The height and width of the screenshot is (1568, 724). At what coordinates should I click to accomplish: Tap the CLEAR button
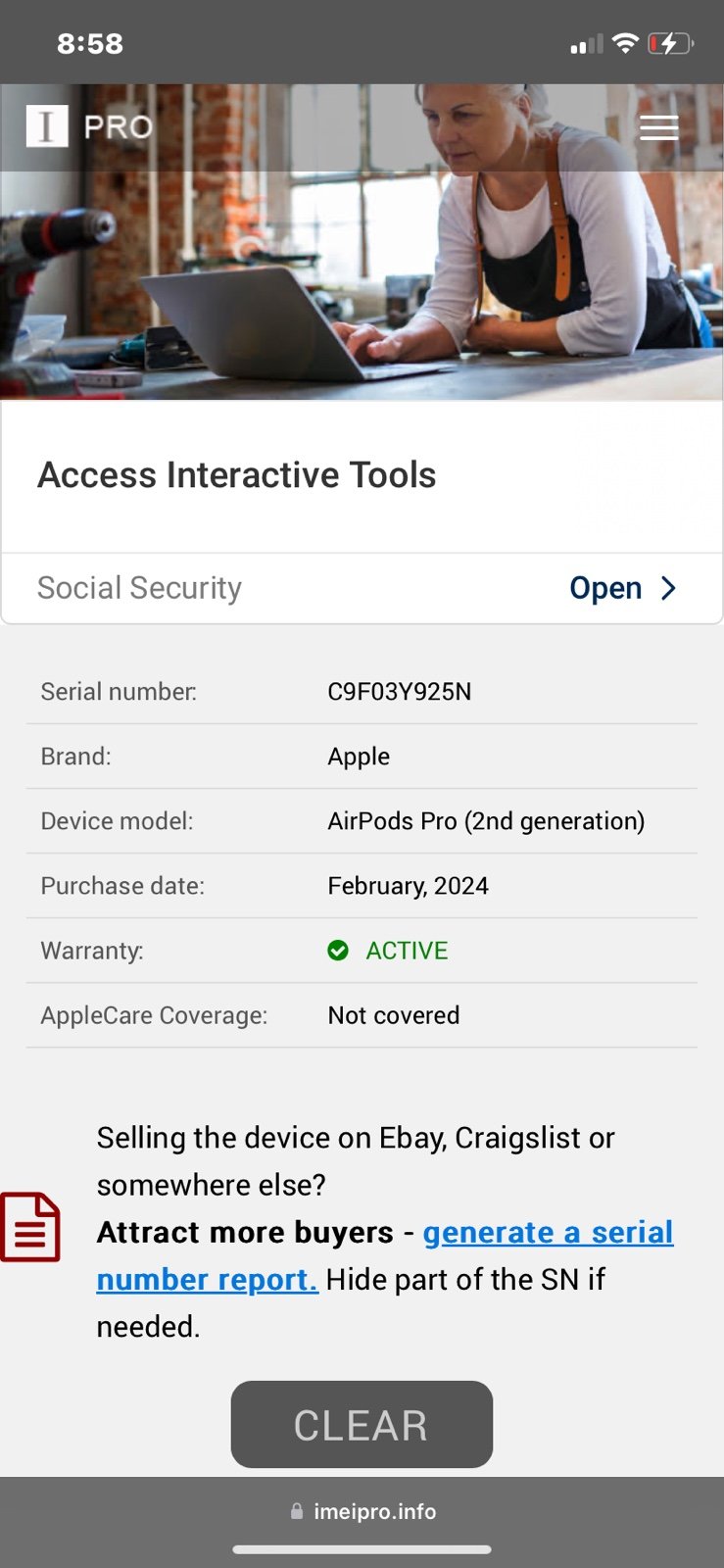(x=362, y=1425)
